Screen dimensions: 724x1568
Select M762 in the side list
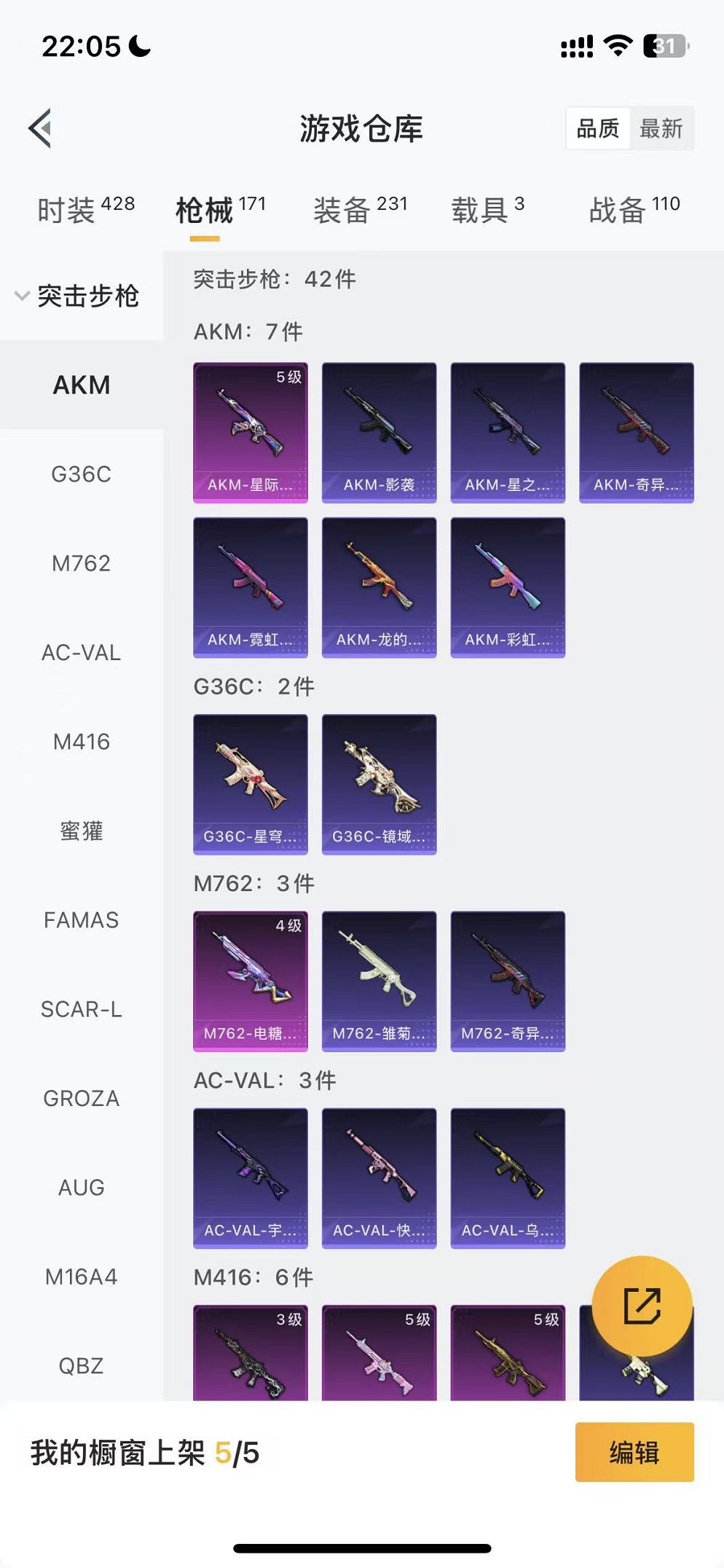click(81, 563)
